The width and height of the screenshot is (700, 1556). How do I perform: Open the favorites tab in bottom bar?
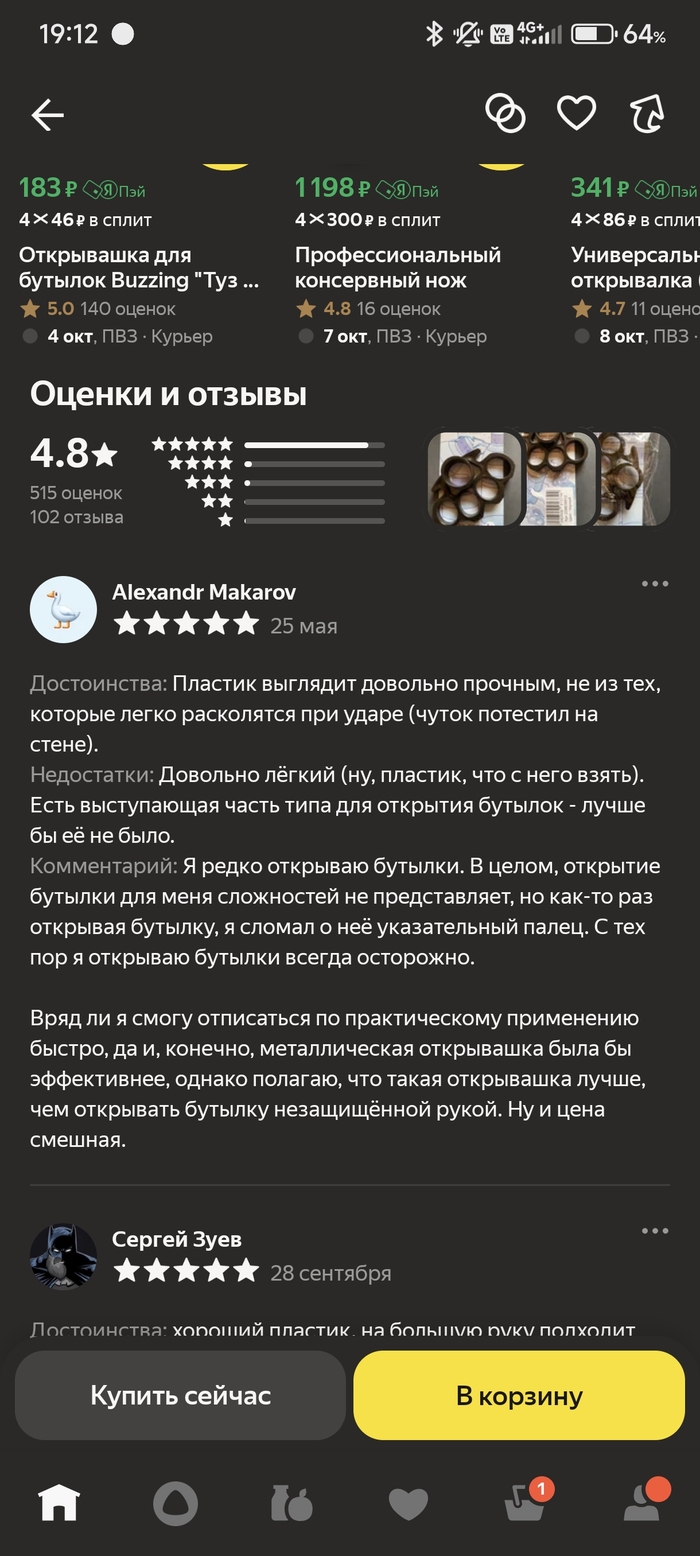[x=408, y=1503]
